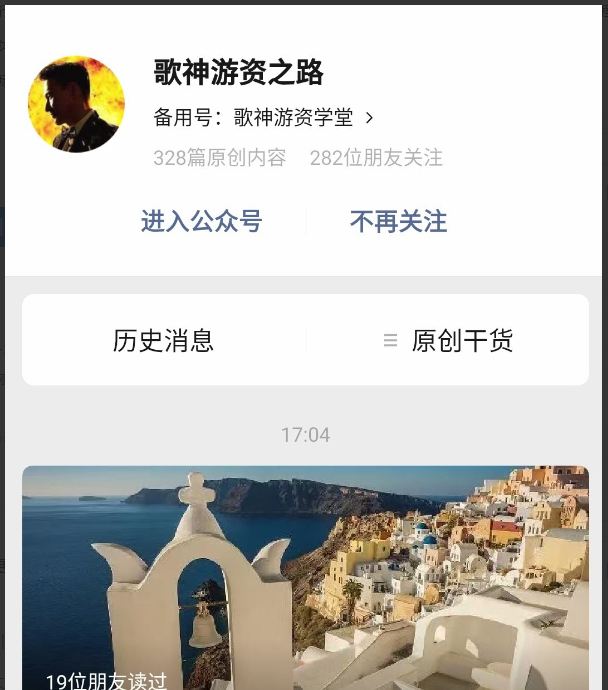Open the 历史消息 history section
The width and height of the screenshot is (608, 690).
(x=163, y=341)
